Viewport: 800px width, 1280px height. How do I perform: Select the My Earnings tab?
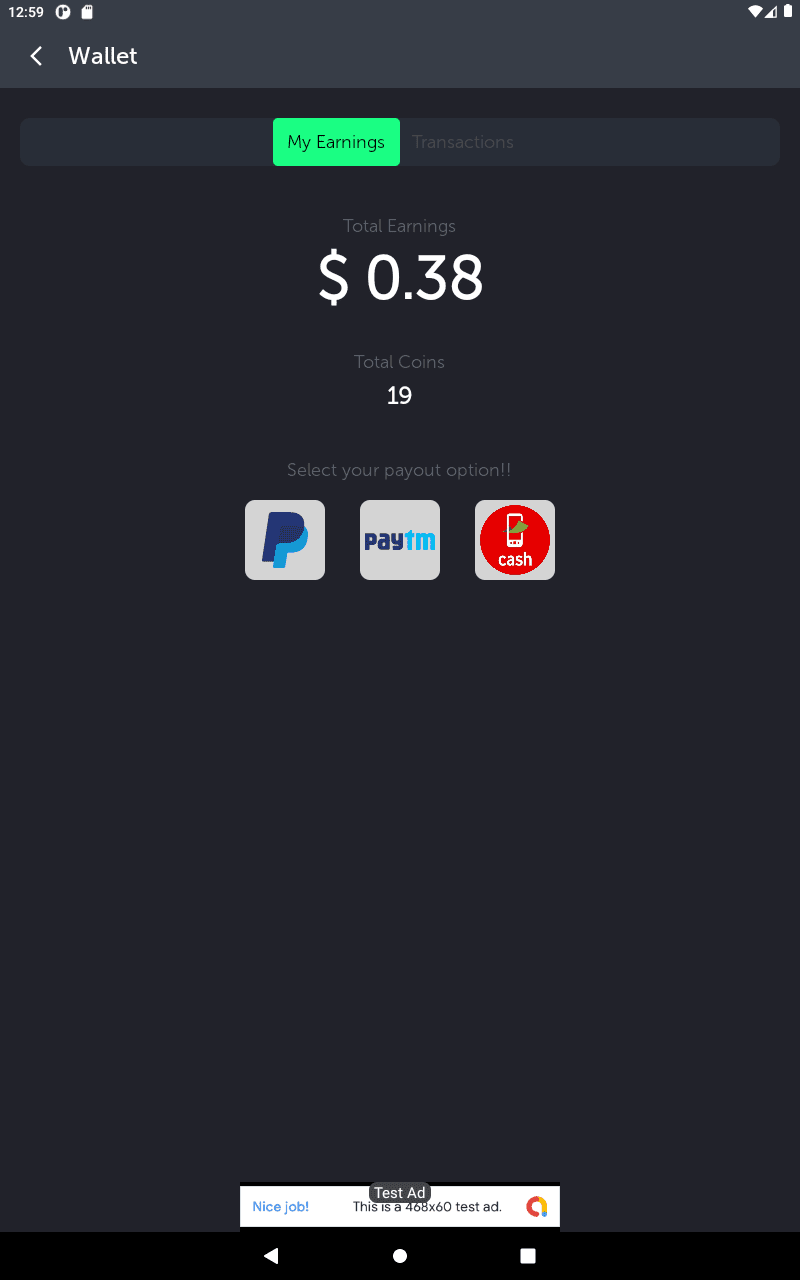pos(336,142)
